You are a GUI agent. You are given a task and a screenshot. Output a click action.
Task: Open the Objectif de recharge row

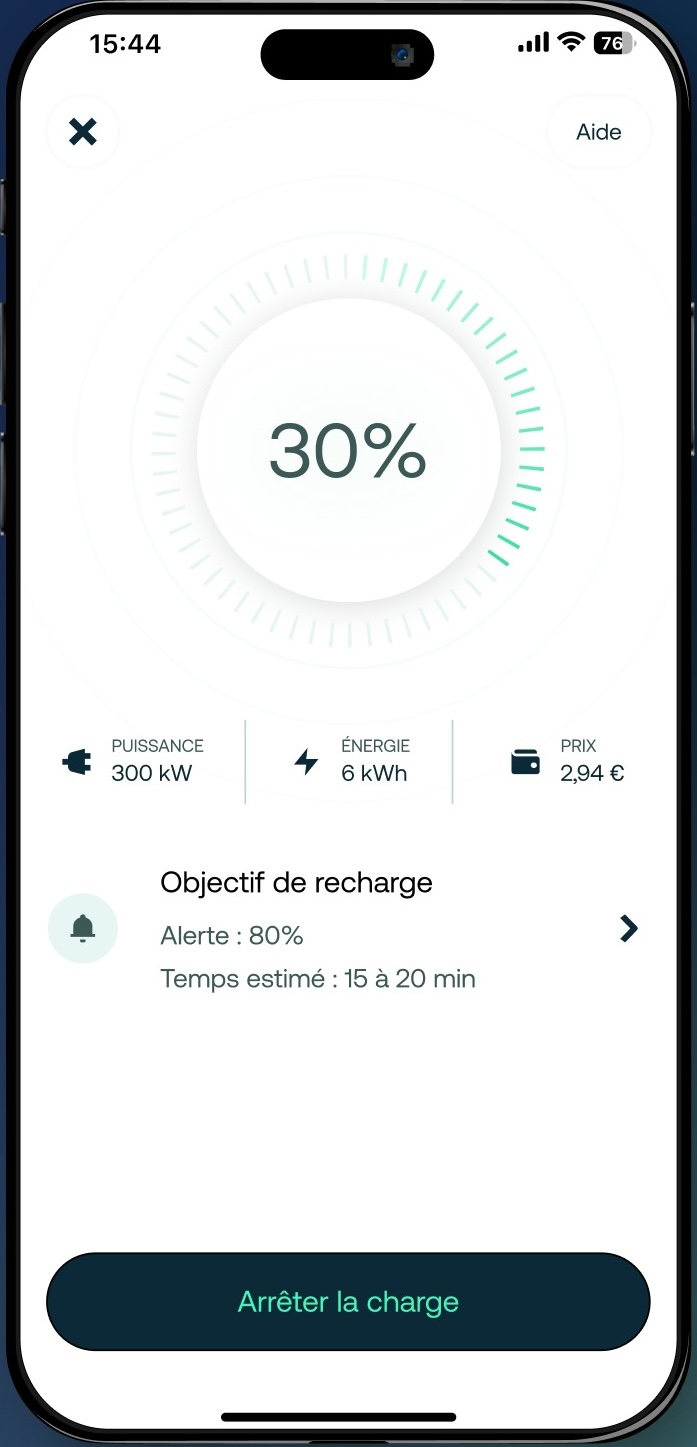348,929
